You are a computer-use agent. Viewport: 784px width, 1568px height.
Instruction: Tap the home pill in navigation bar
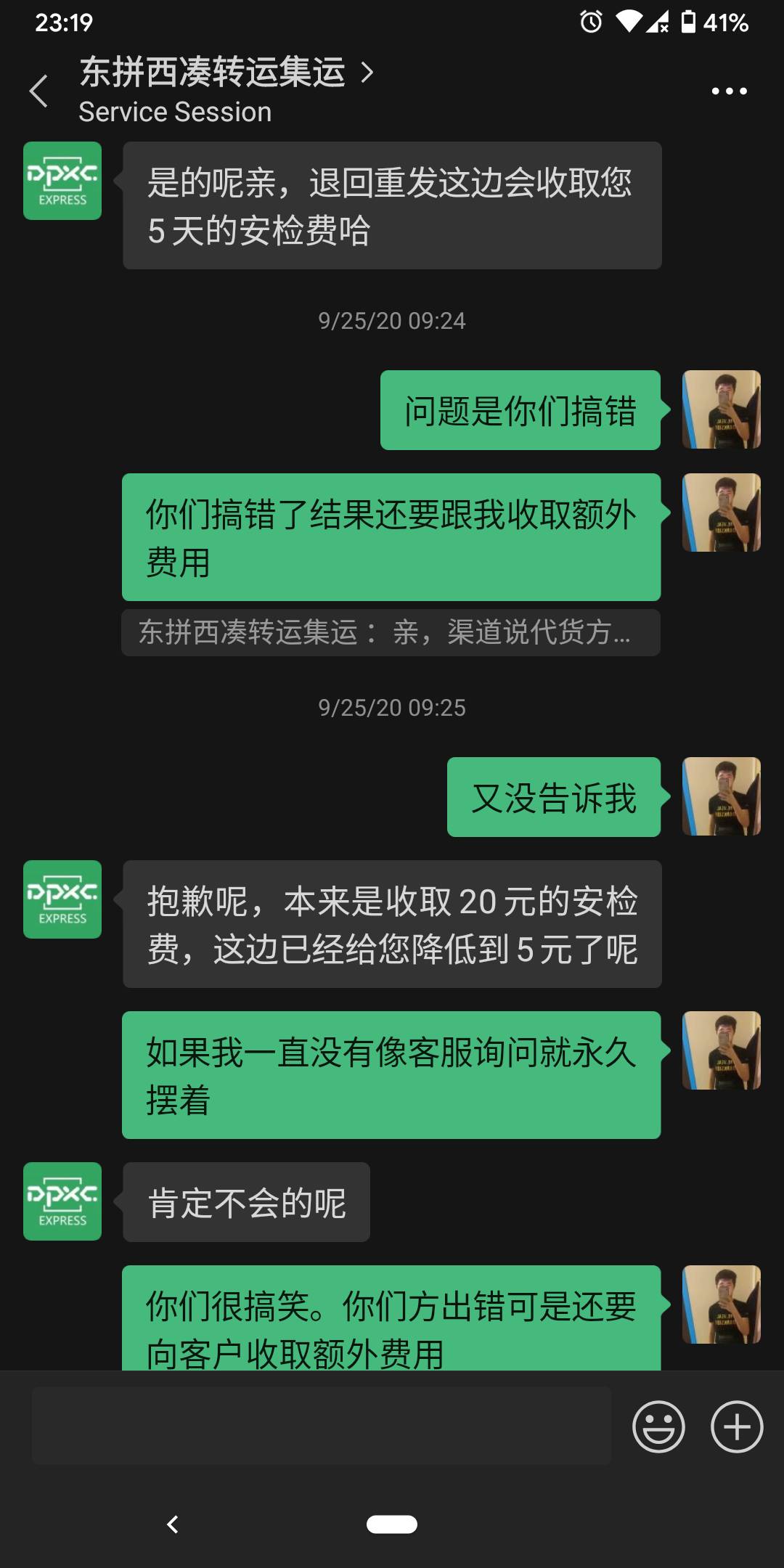click(391, 1524)
